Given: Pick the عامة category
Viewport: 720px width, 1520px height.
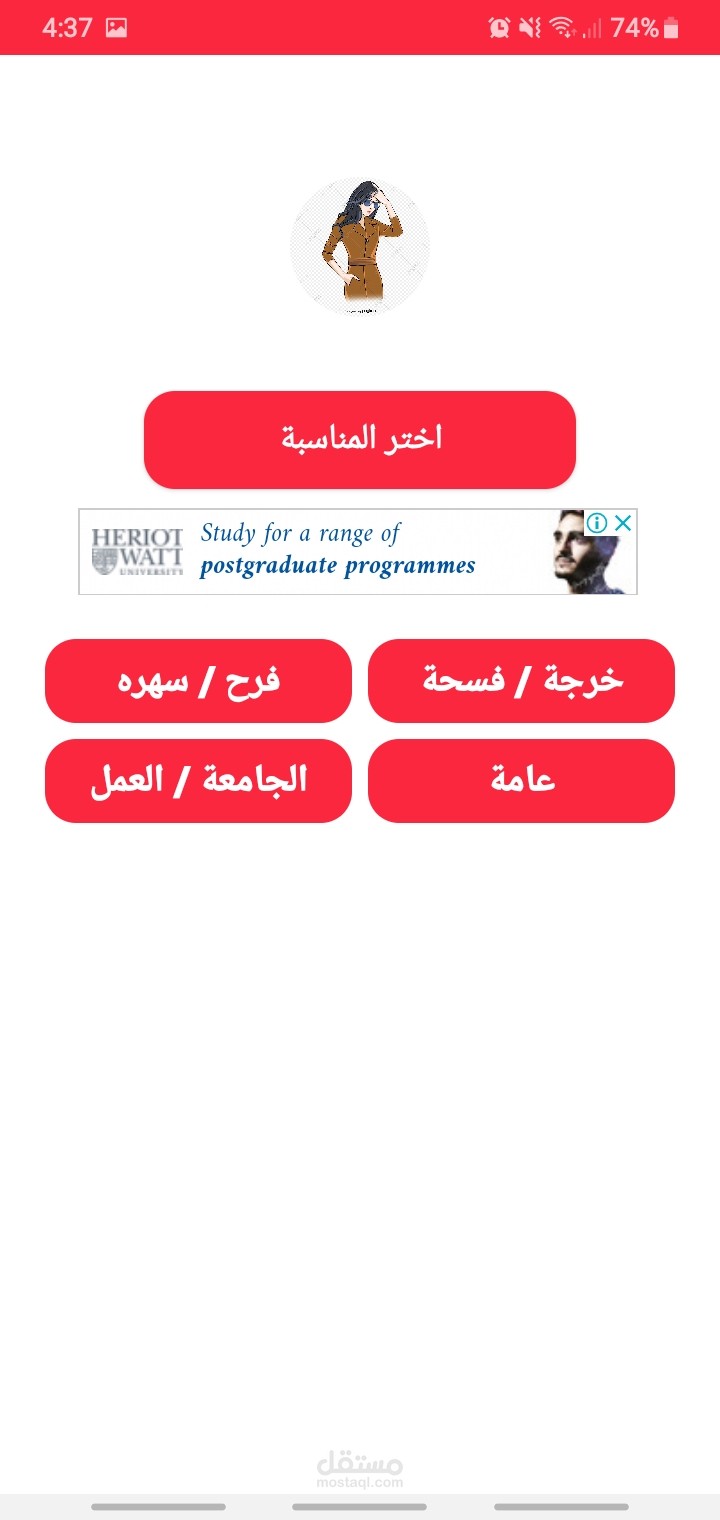Looking at the screenshot, I should pos(521,781).
